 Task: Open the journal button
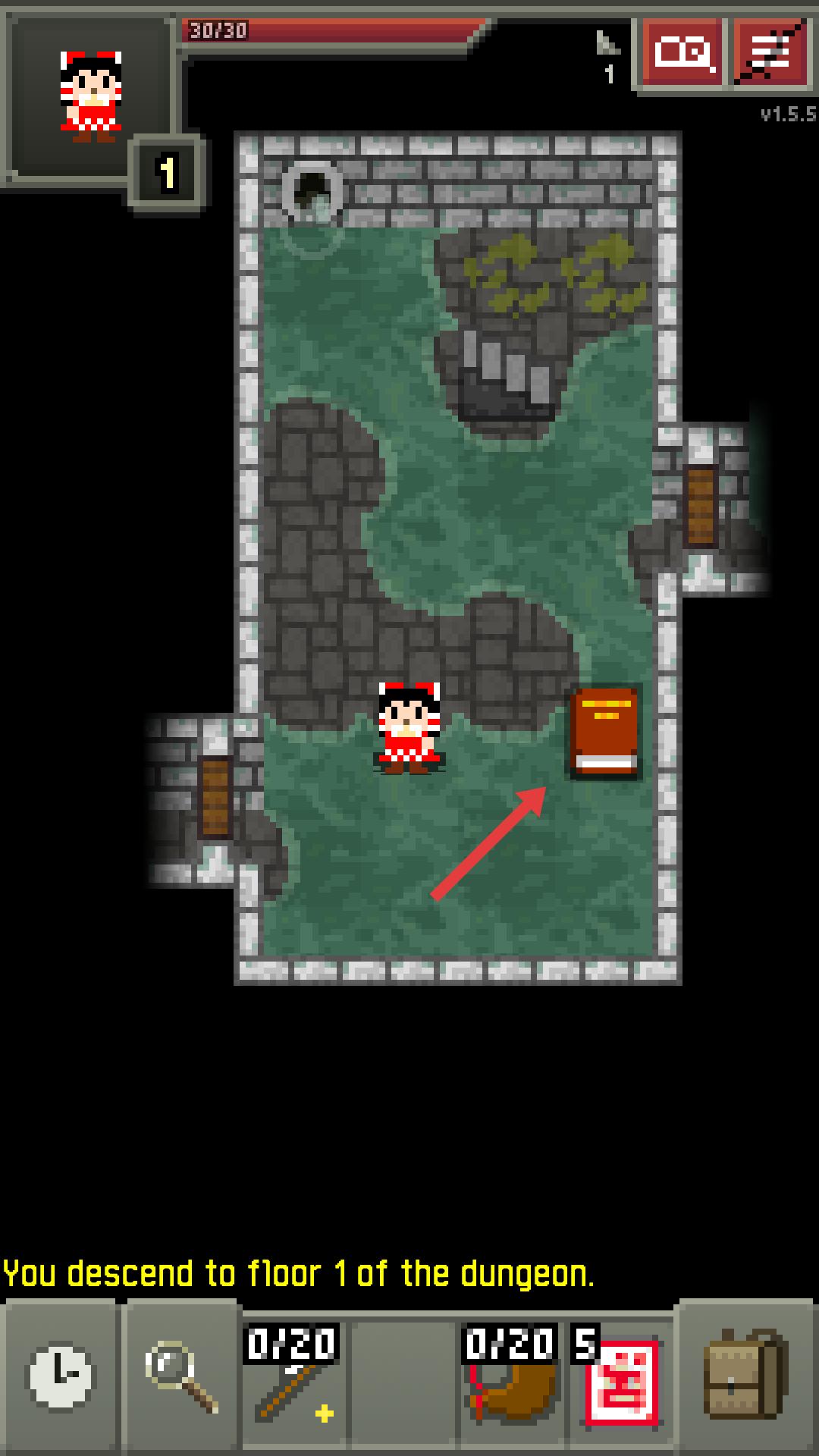pyautogui.click(x=682, y=53)
